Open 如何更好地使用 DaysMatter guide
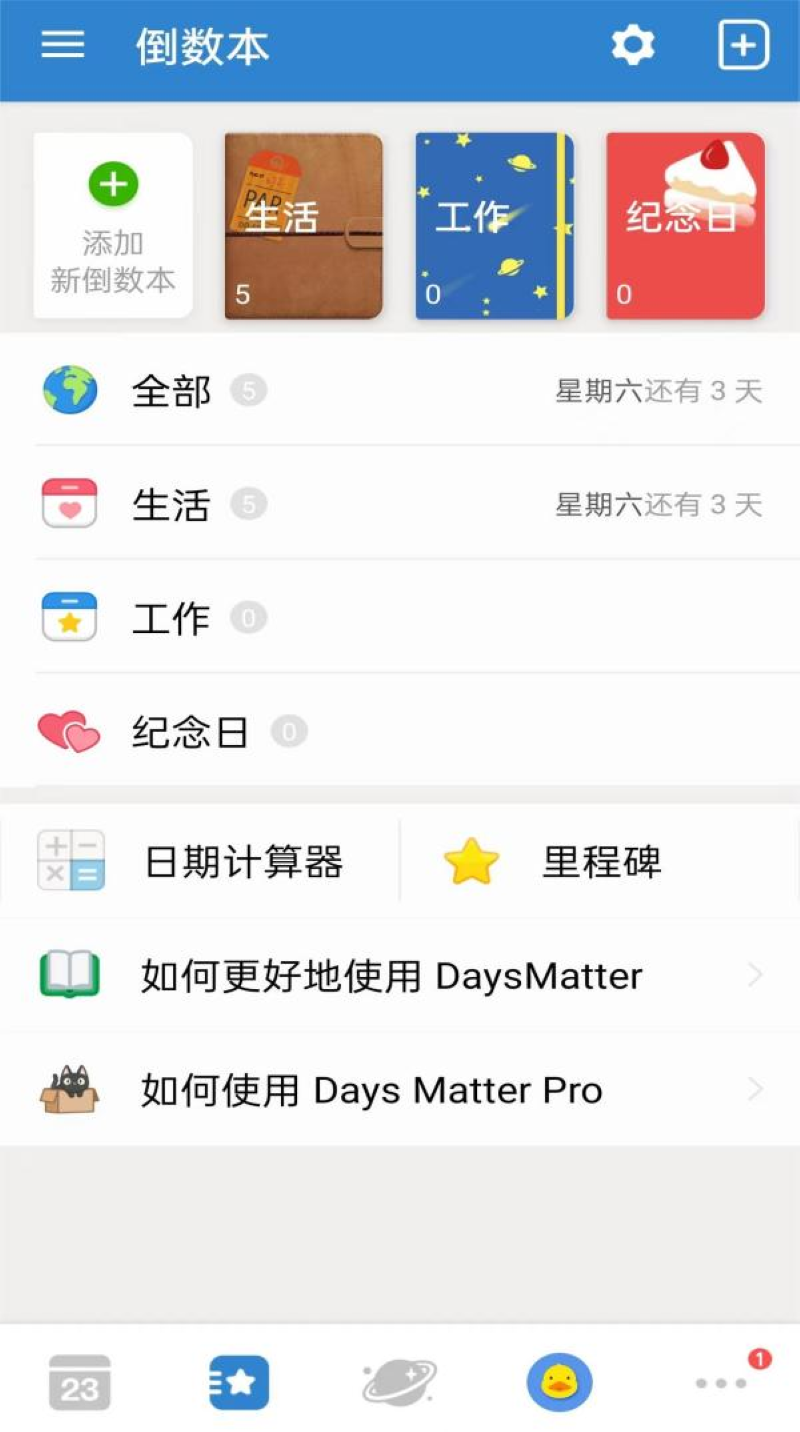Viewport: 800px width, 1432px height. (x=400, y=975)
